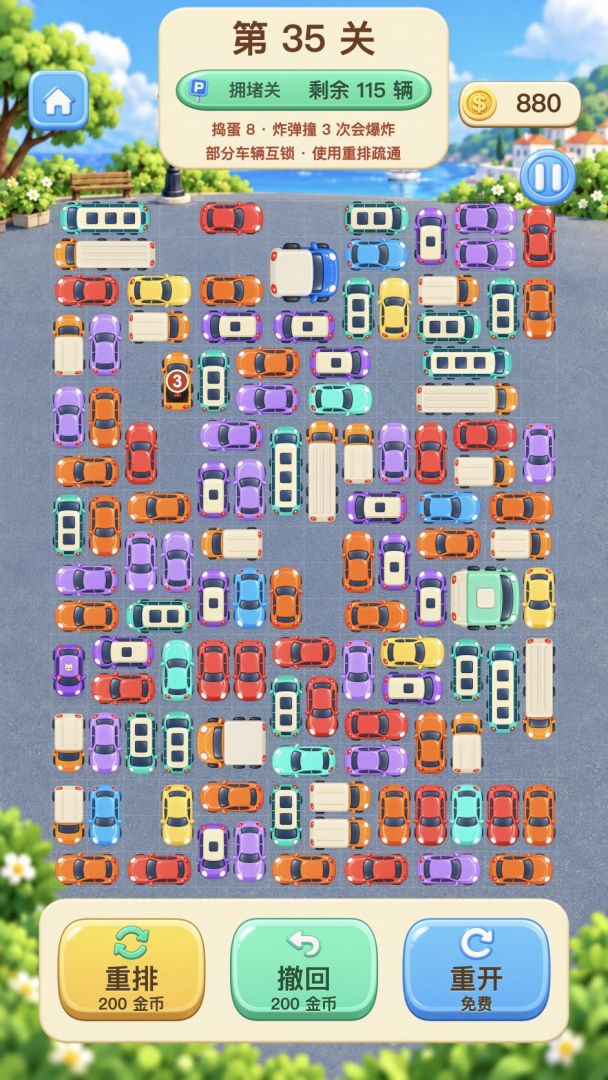Screen dimensions: 608x1080
Task: Restart the level with 重开
Action: click(476, 968)
